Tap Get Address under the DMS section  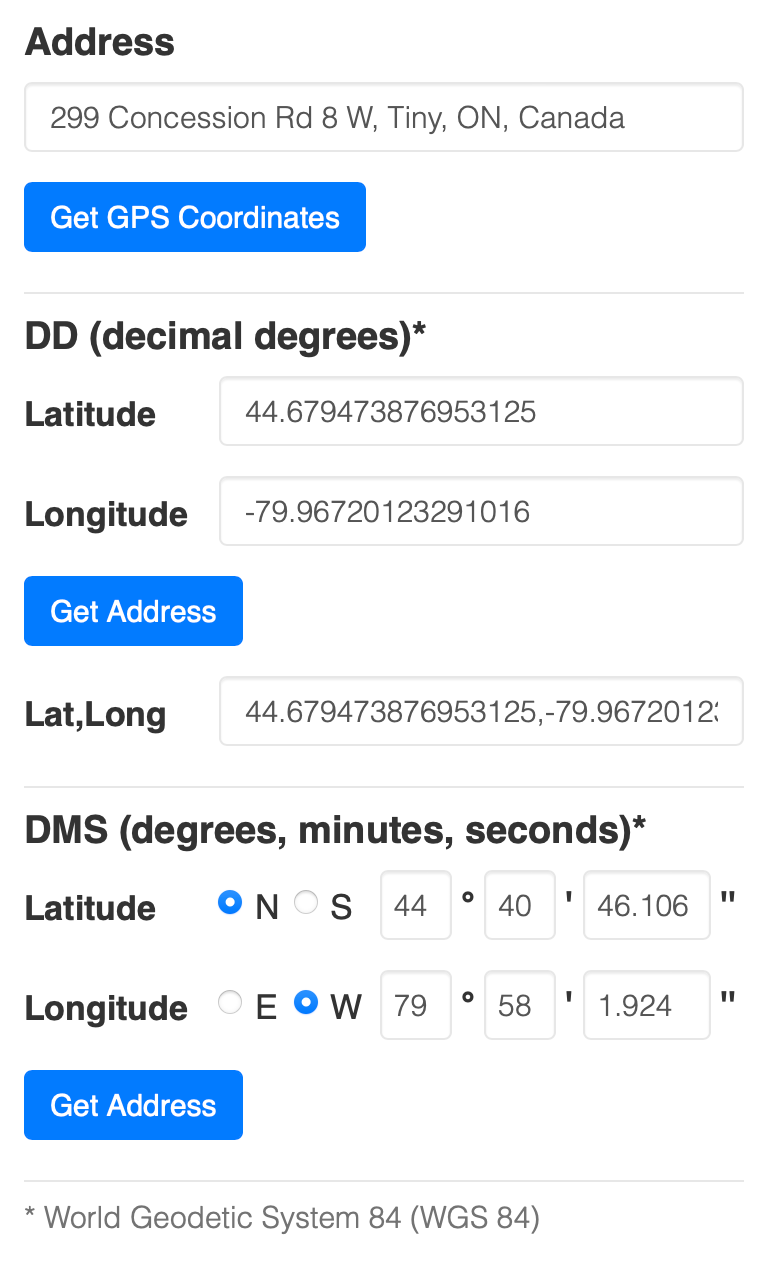[133, 1105]
